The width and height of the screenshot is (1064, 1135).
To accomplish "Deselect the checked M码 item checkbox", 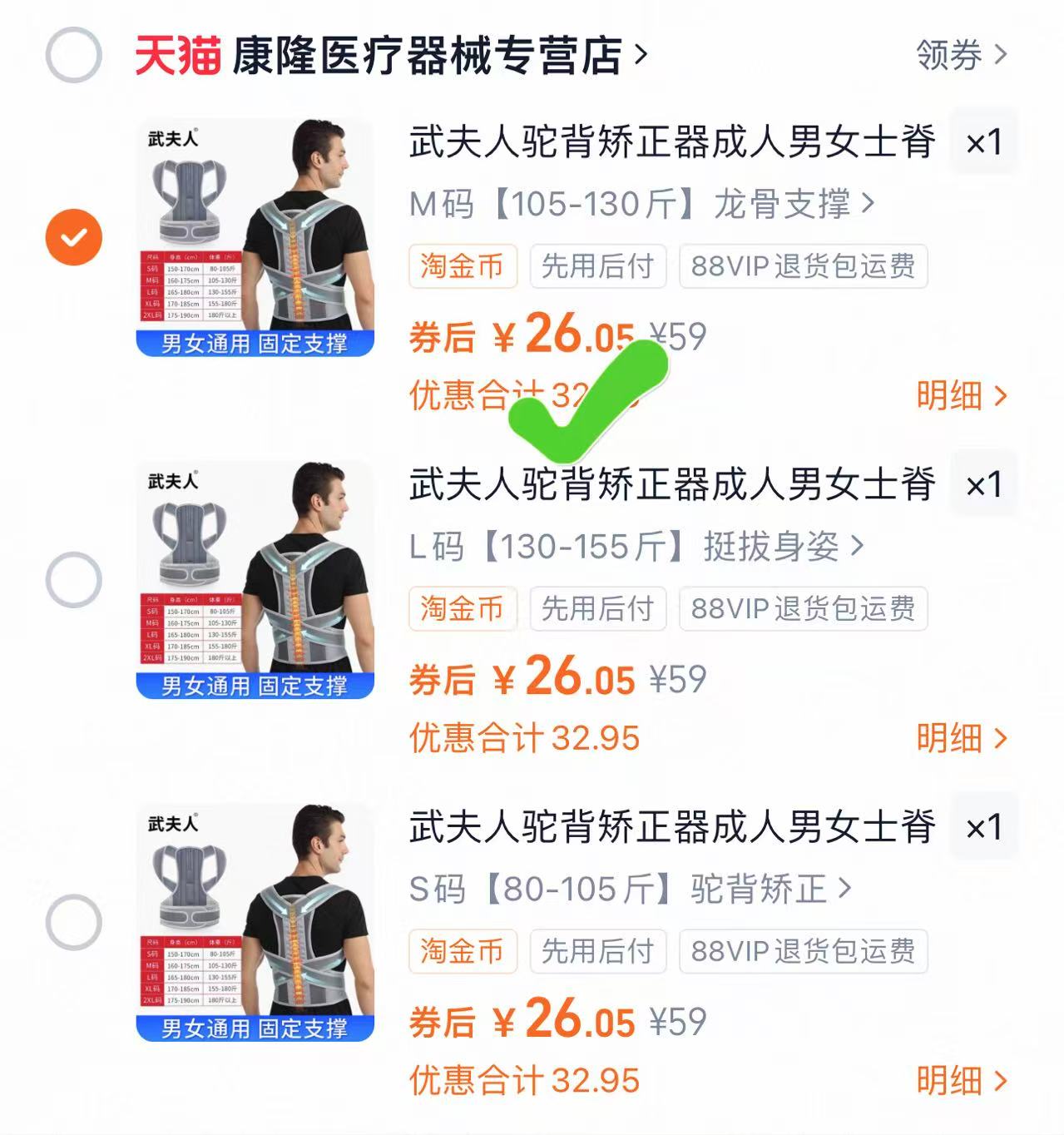I will pyautogui.click(x=73, y=236).
